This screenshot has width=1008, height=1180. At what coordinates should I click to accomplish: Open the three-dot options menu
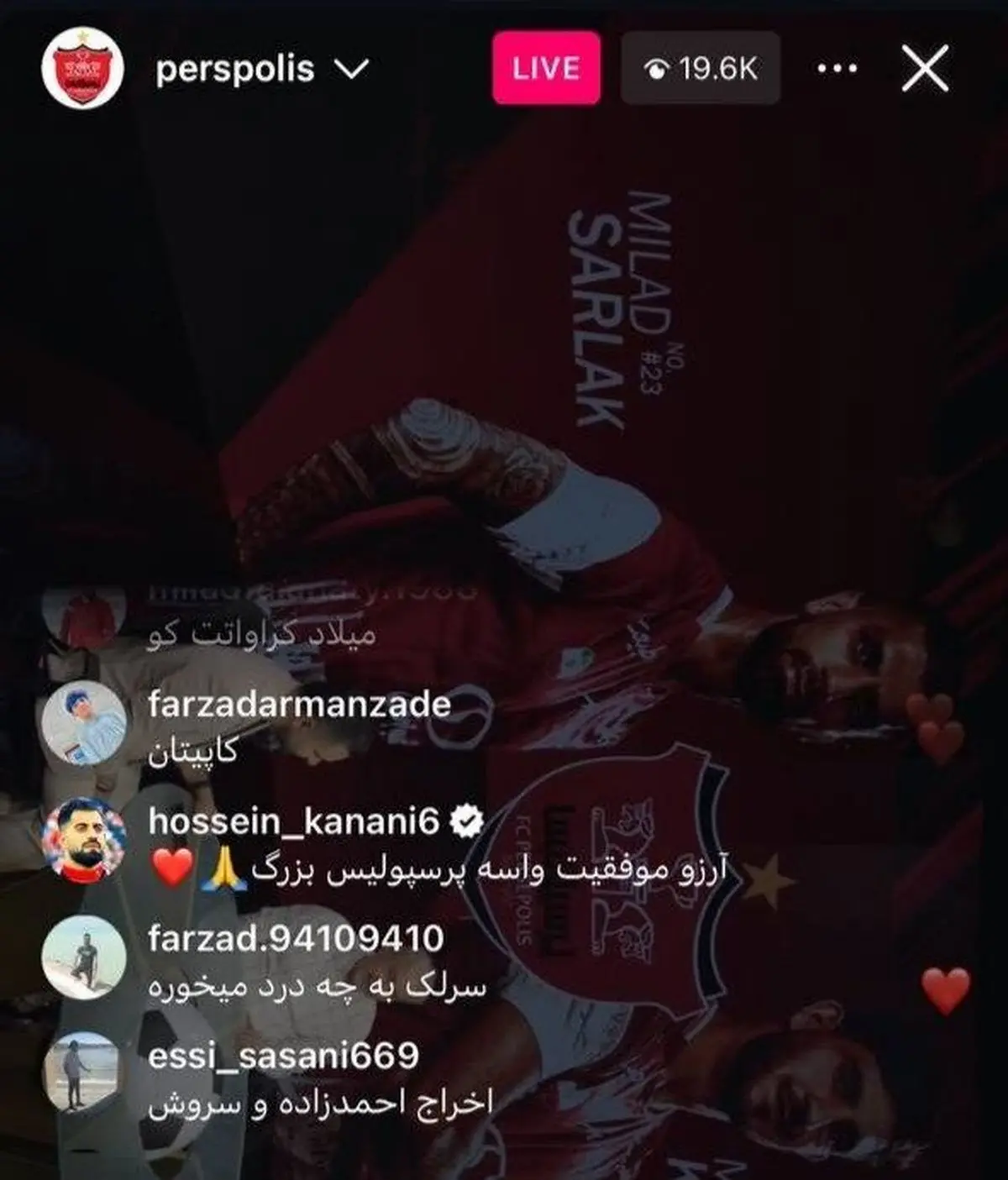(x=837, y=69)
